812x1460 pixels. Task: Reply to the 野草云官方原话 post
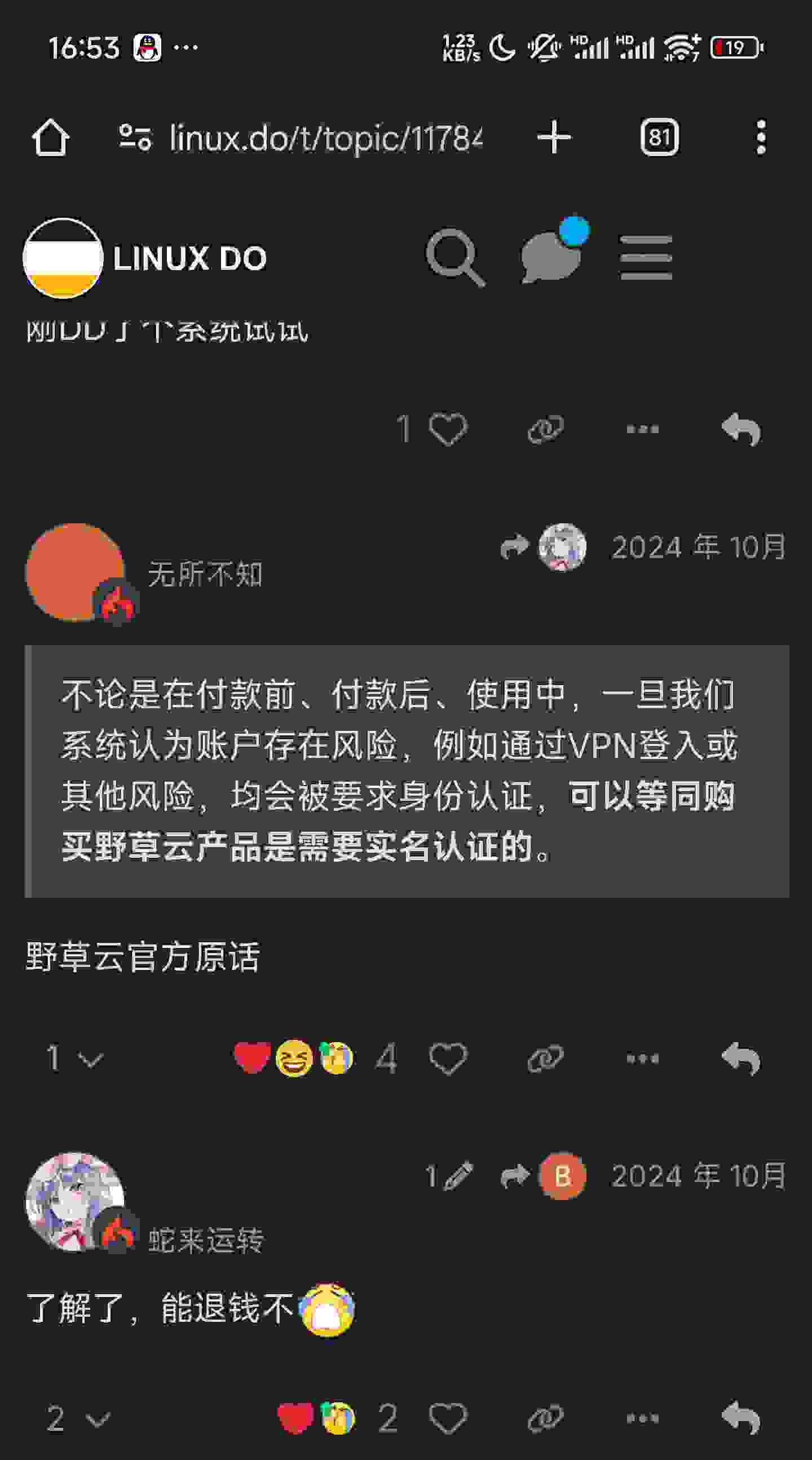point(741,1058)
